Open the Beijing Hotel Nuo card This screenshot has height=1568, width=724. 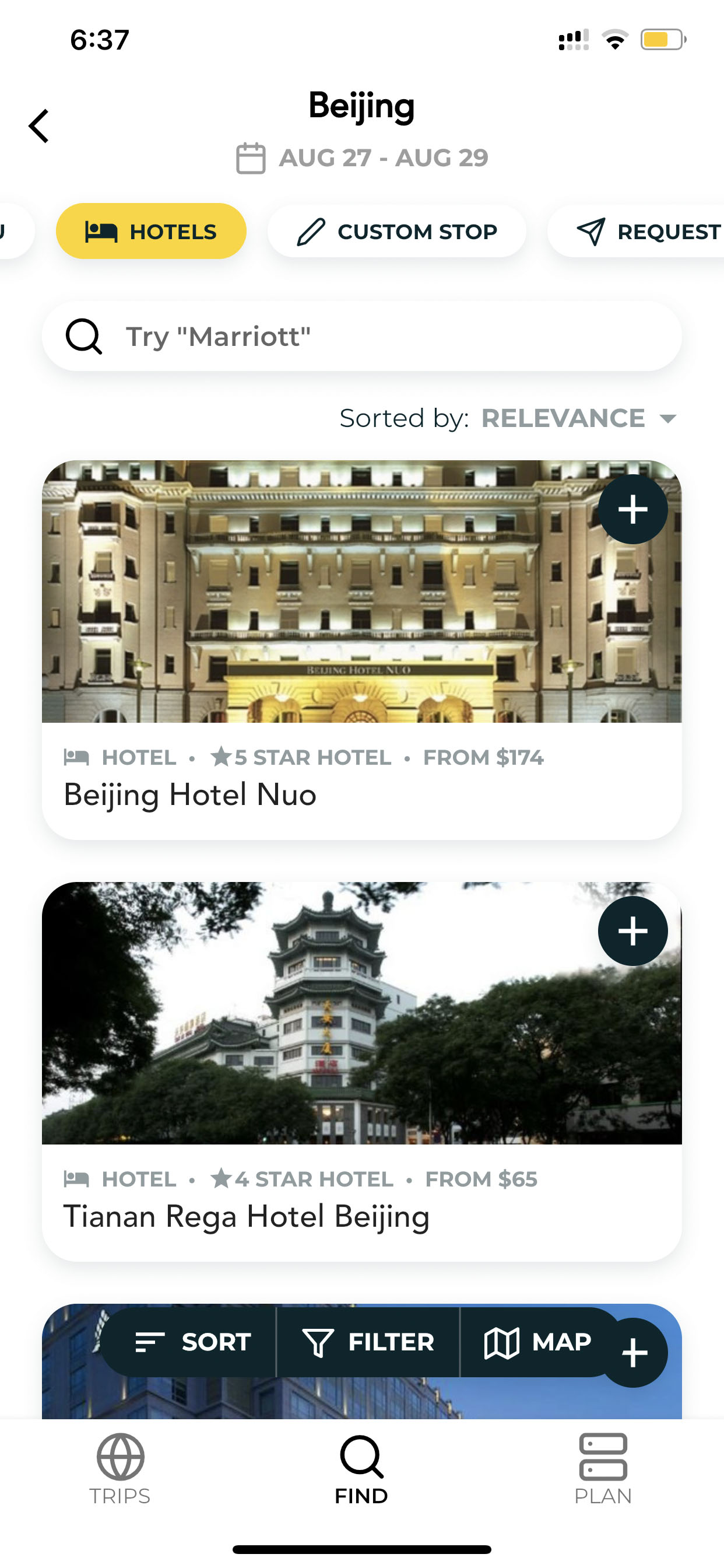[x=362, y=649]
